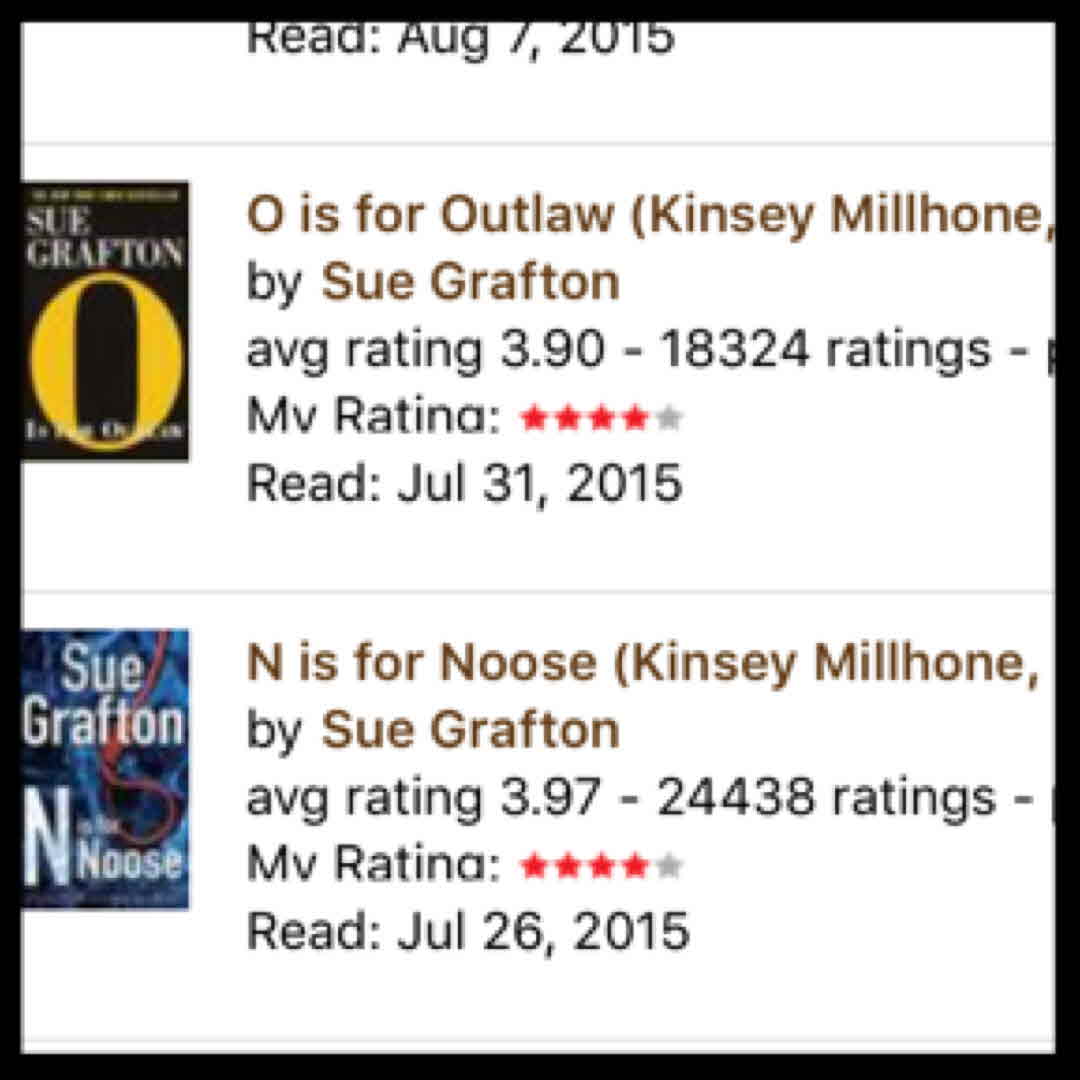
Task: Open the O is for Outlaw title link
Action: [x=645, y=214]
